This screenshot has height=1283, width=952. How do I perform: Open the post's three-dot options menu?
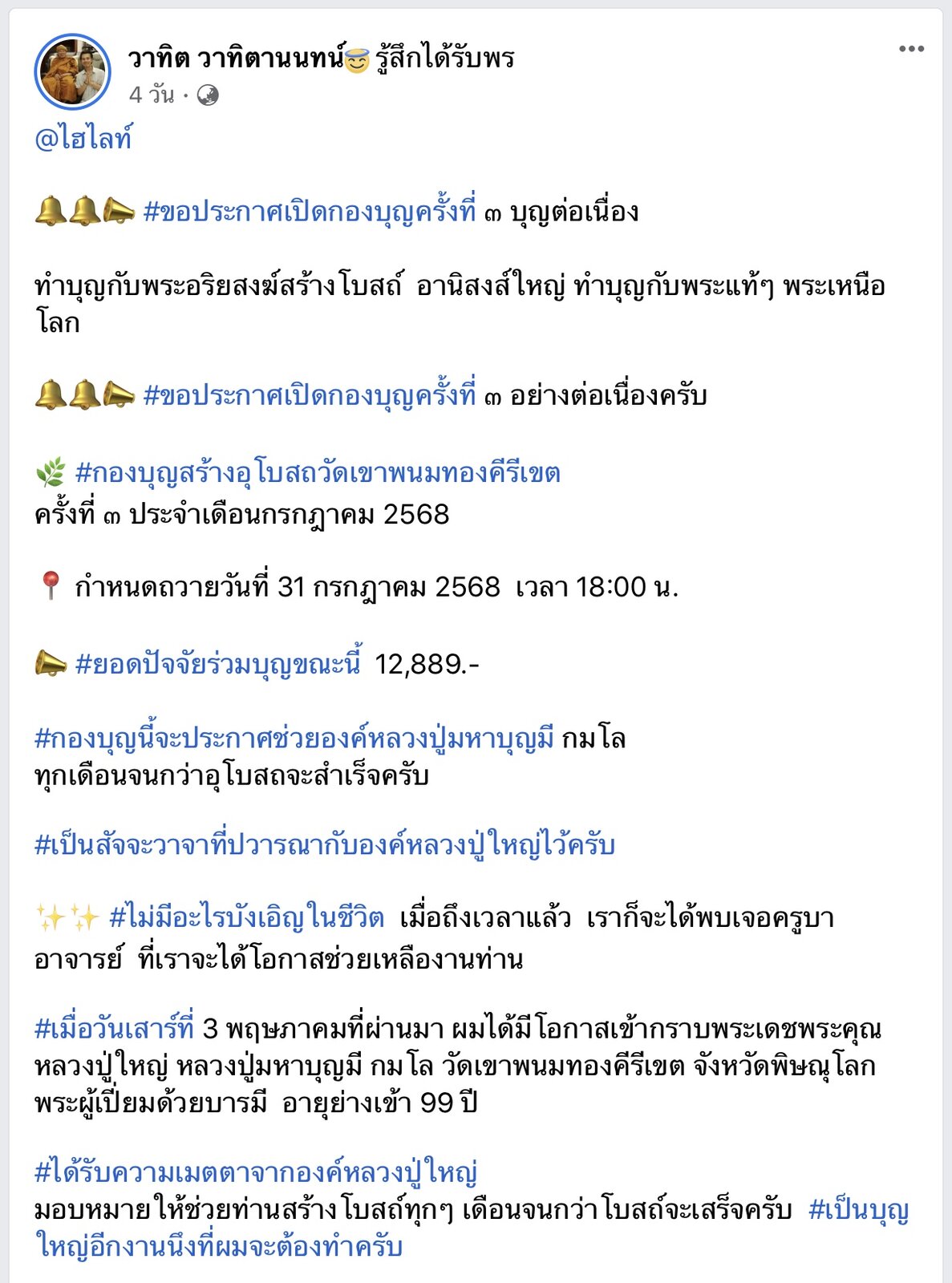coord(911,49)
